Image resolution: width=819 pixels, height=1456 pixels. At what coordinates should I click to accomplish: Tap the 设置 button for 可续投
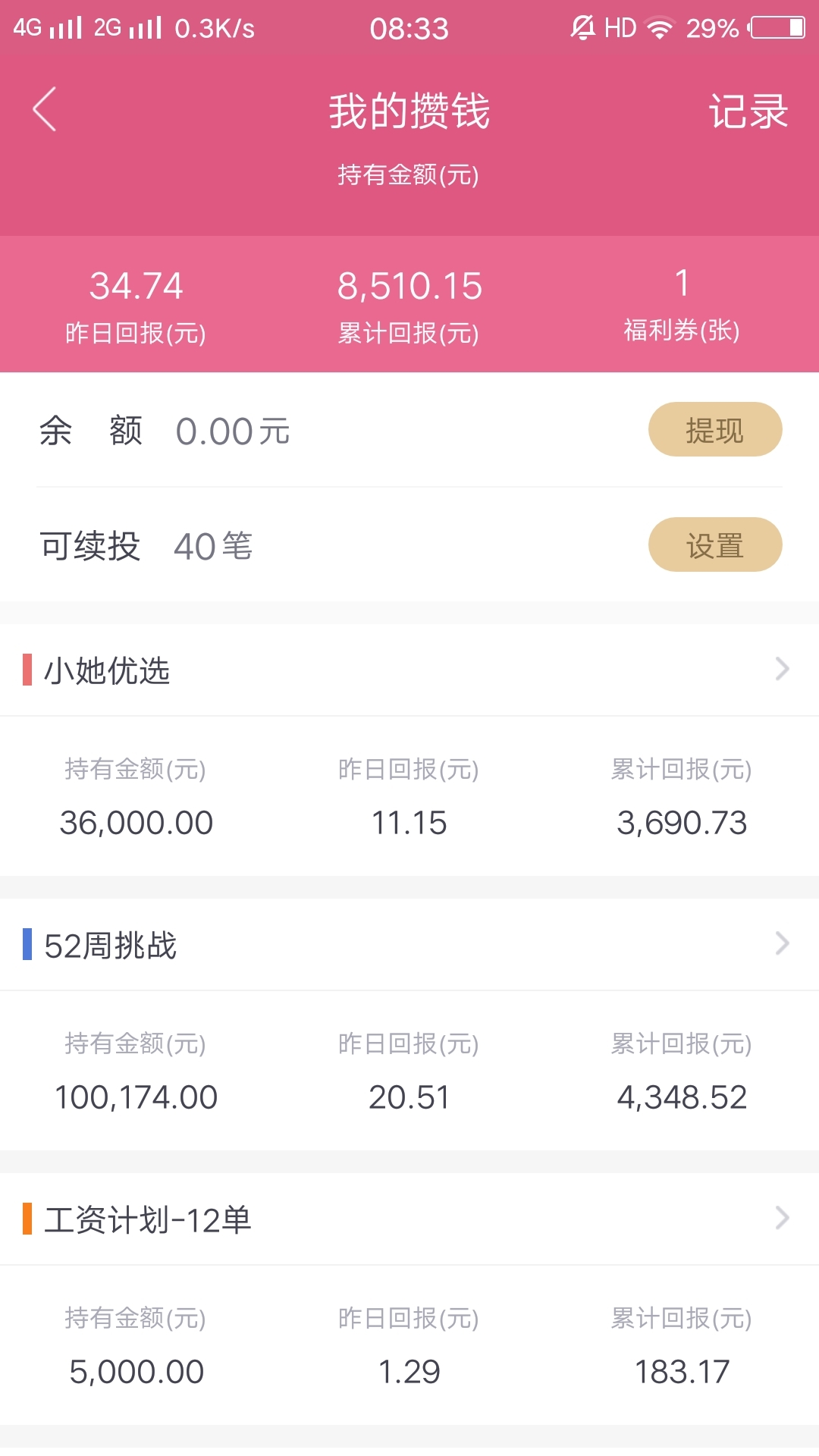tap(715, 544)
